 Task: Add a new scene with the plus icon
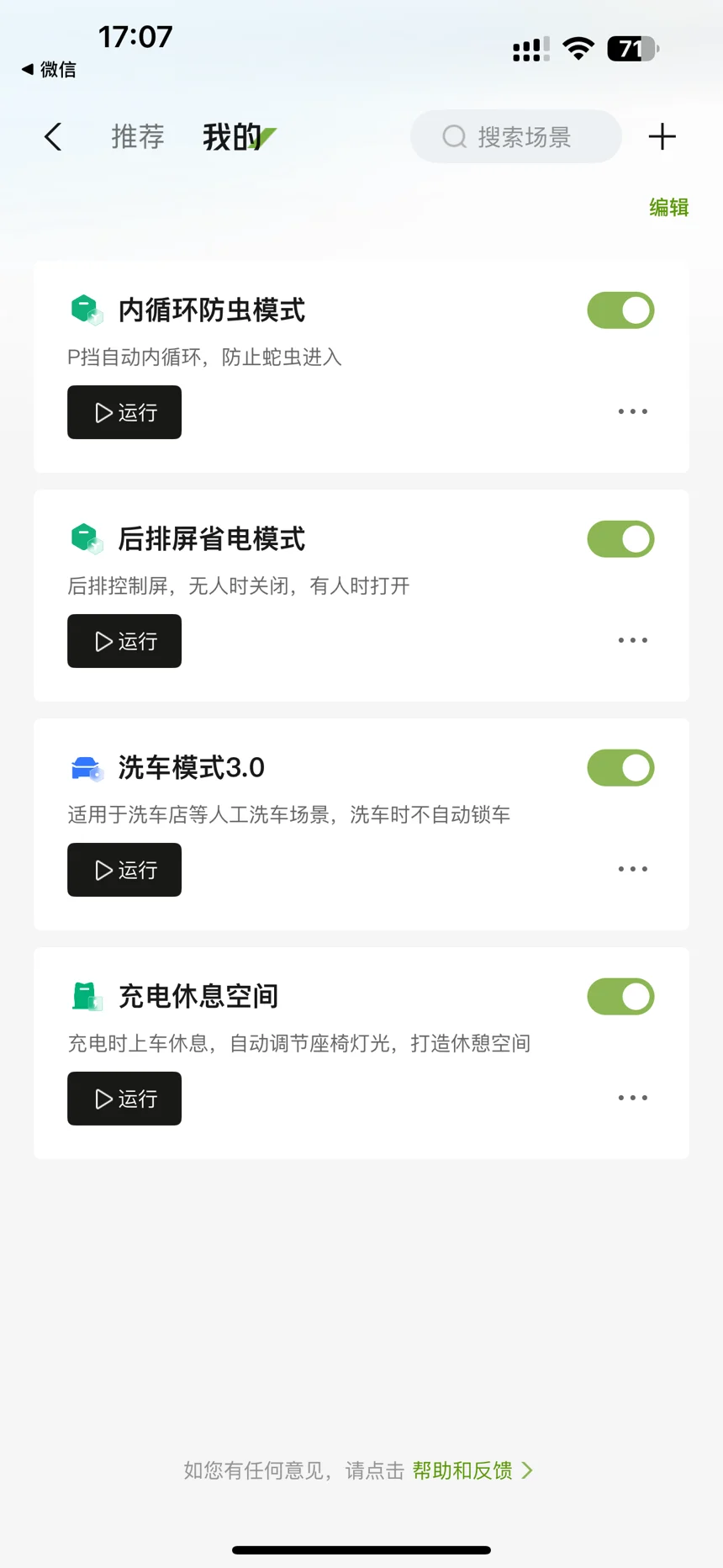pyautogui.click(x=662, y=136)
